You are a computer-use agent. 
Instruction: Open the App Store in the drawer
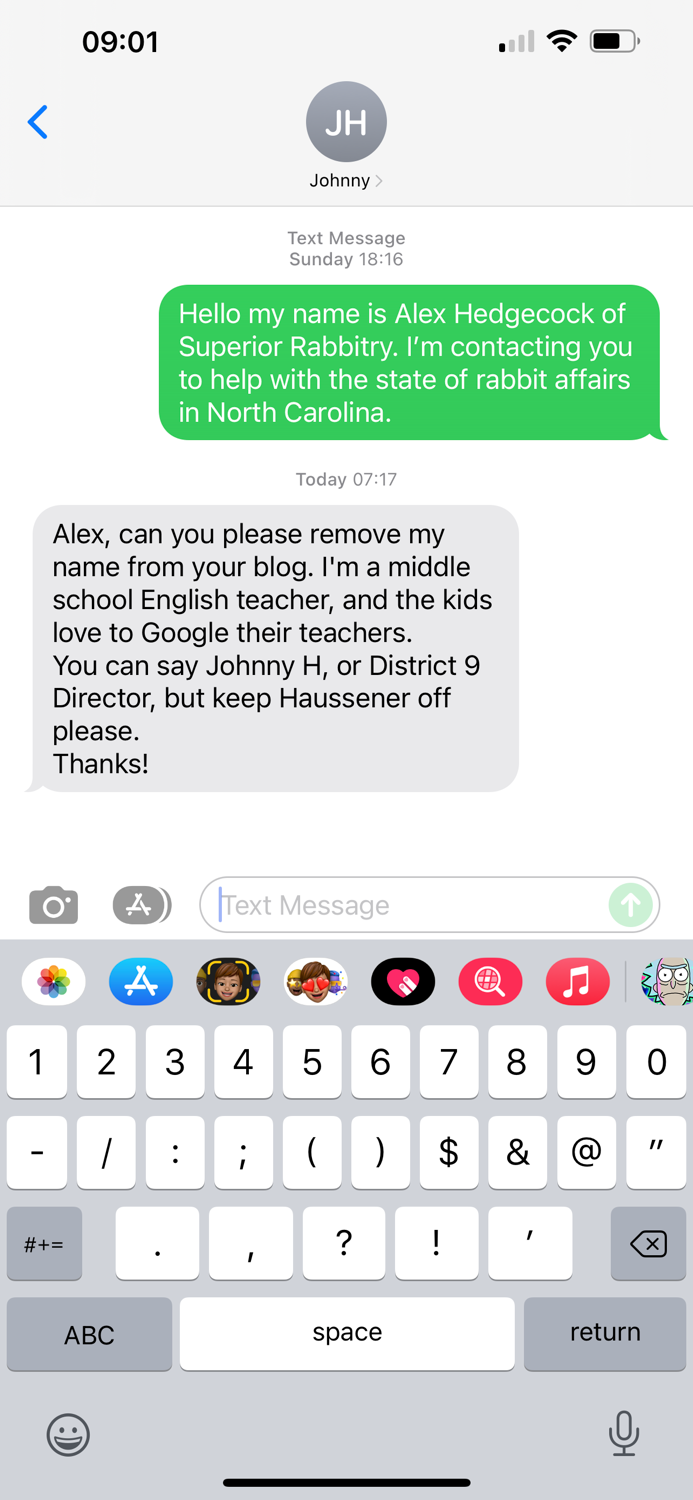point(141,982)
